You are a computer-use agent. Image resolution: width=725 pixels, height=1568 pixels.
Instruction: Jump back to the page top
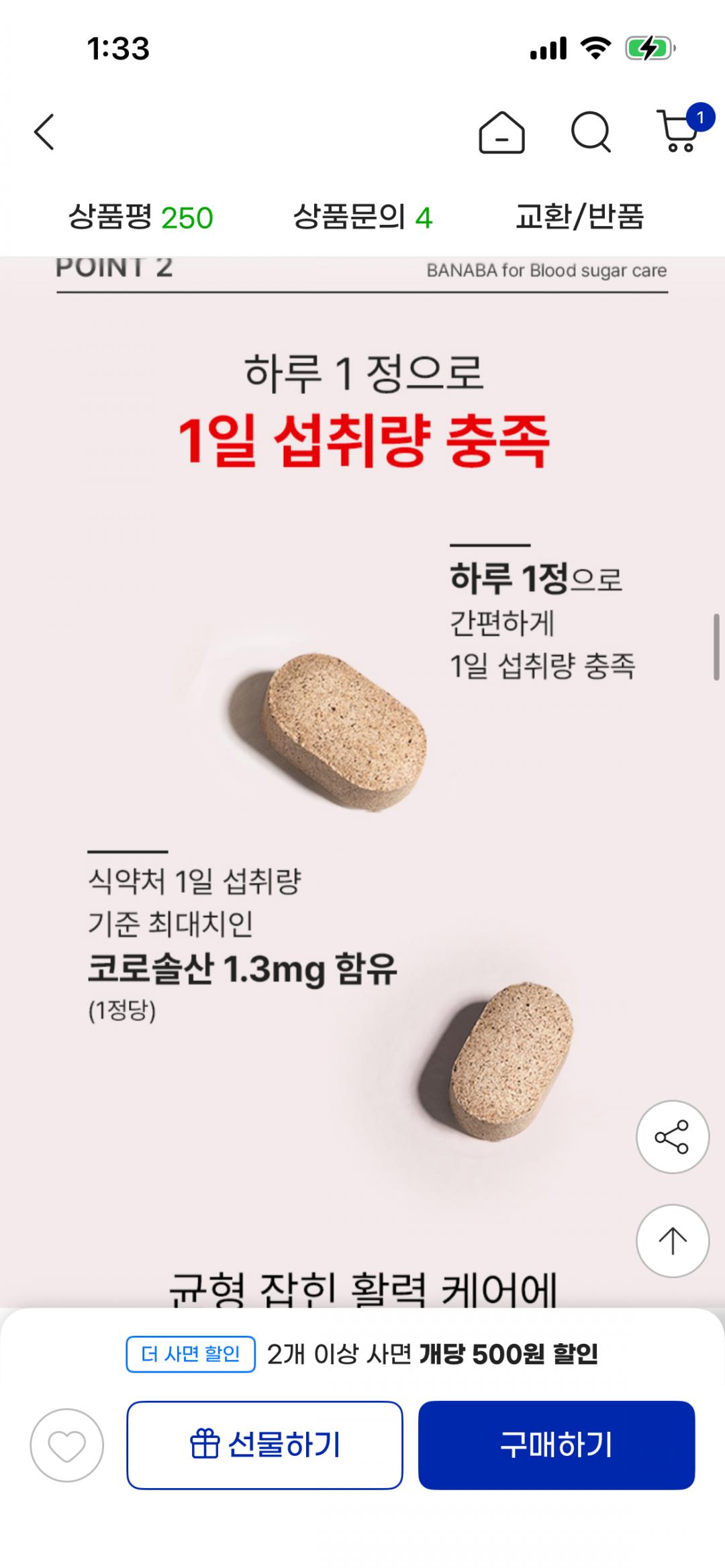pyautogui.click(x=672, y=1241)
